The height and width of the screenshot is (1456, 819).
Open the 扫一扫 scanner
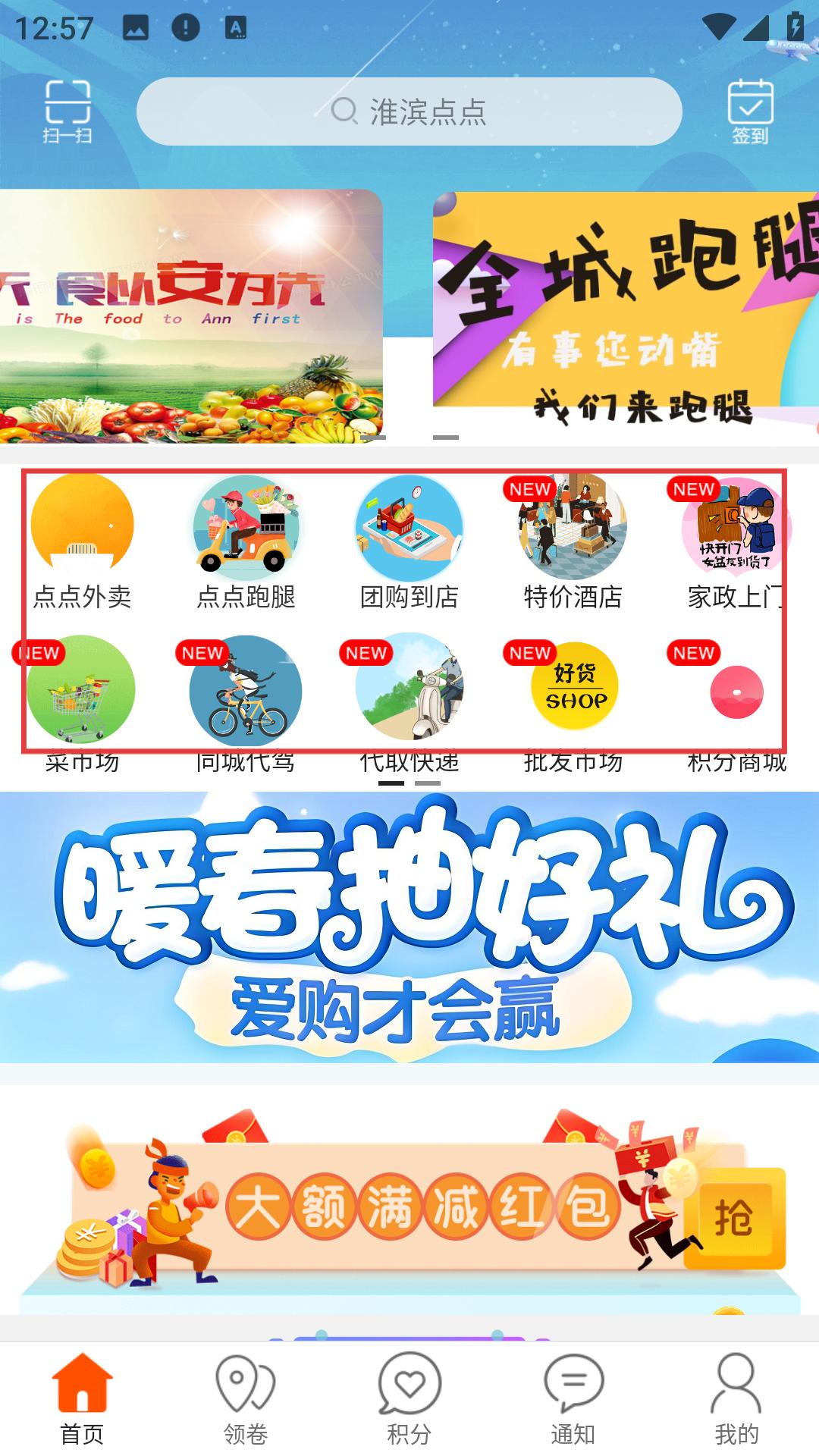pyautogui.click(x=67, y=111)
